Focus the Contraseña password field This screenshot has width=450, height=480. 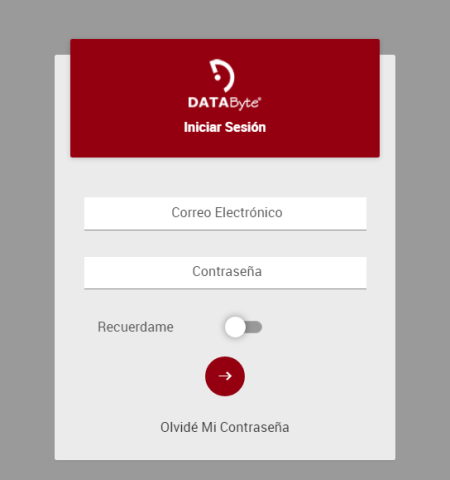tap(225, 273)
